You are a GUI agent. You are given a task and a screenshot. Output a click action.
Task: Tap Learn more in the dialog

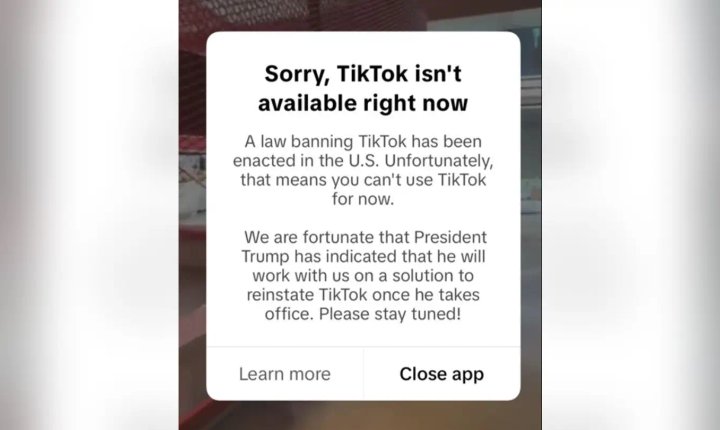pos(285,374)
